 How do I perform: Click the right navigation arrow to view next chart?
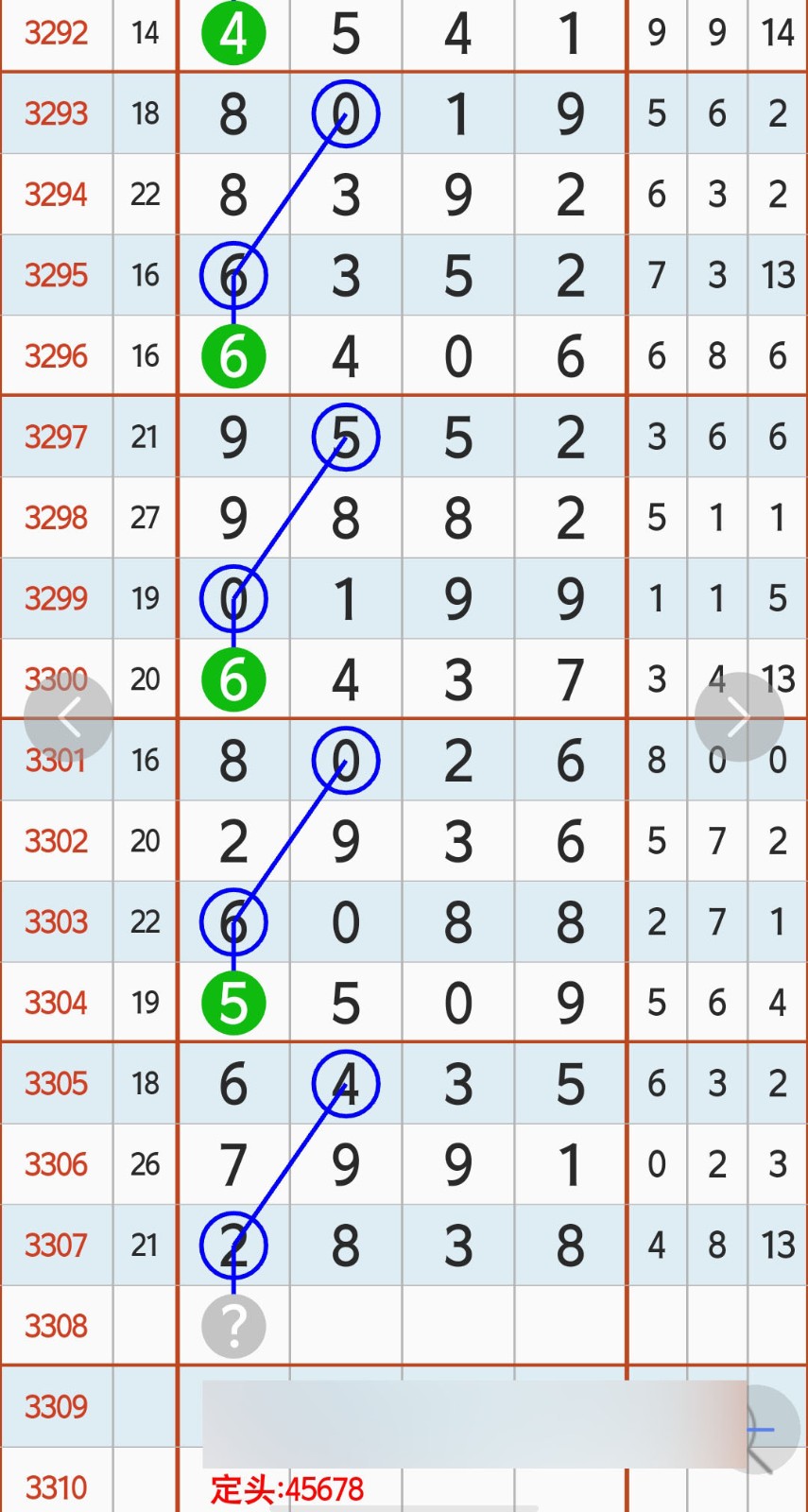pyautogui.click(x=740, y=716)
